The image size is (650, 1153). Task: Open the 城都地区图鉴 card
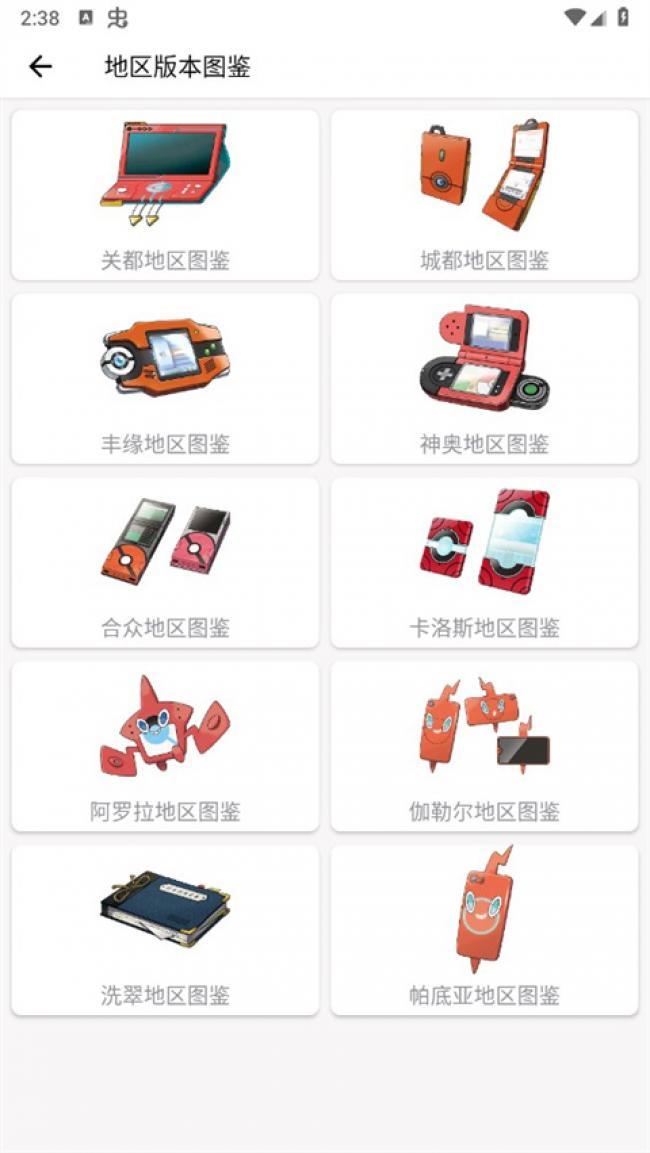click(484, 195)
